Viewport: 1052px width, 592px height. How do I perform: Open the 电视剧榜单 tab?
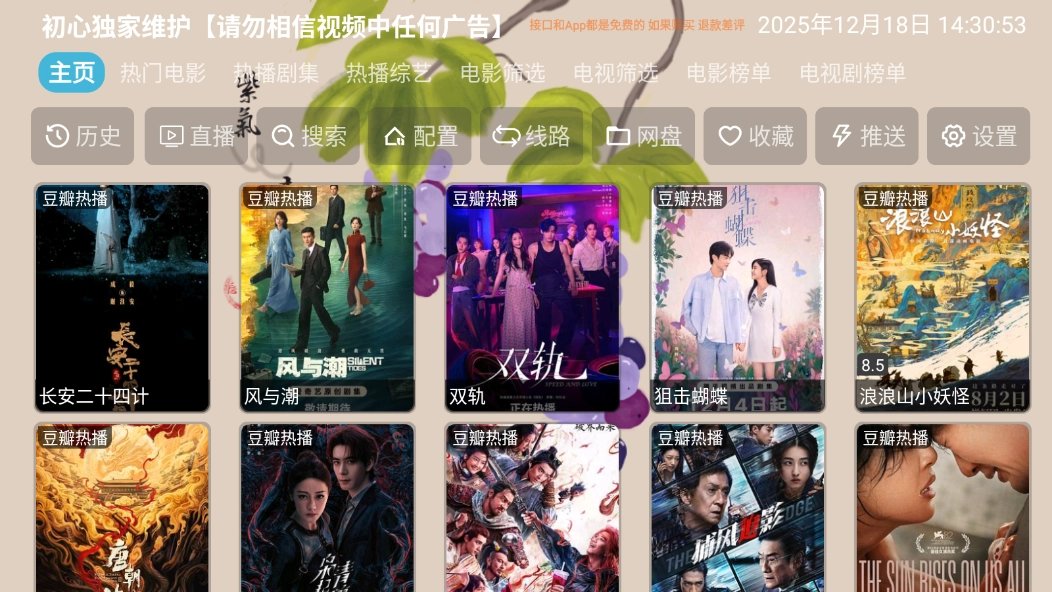click(852, 73)
